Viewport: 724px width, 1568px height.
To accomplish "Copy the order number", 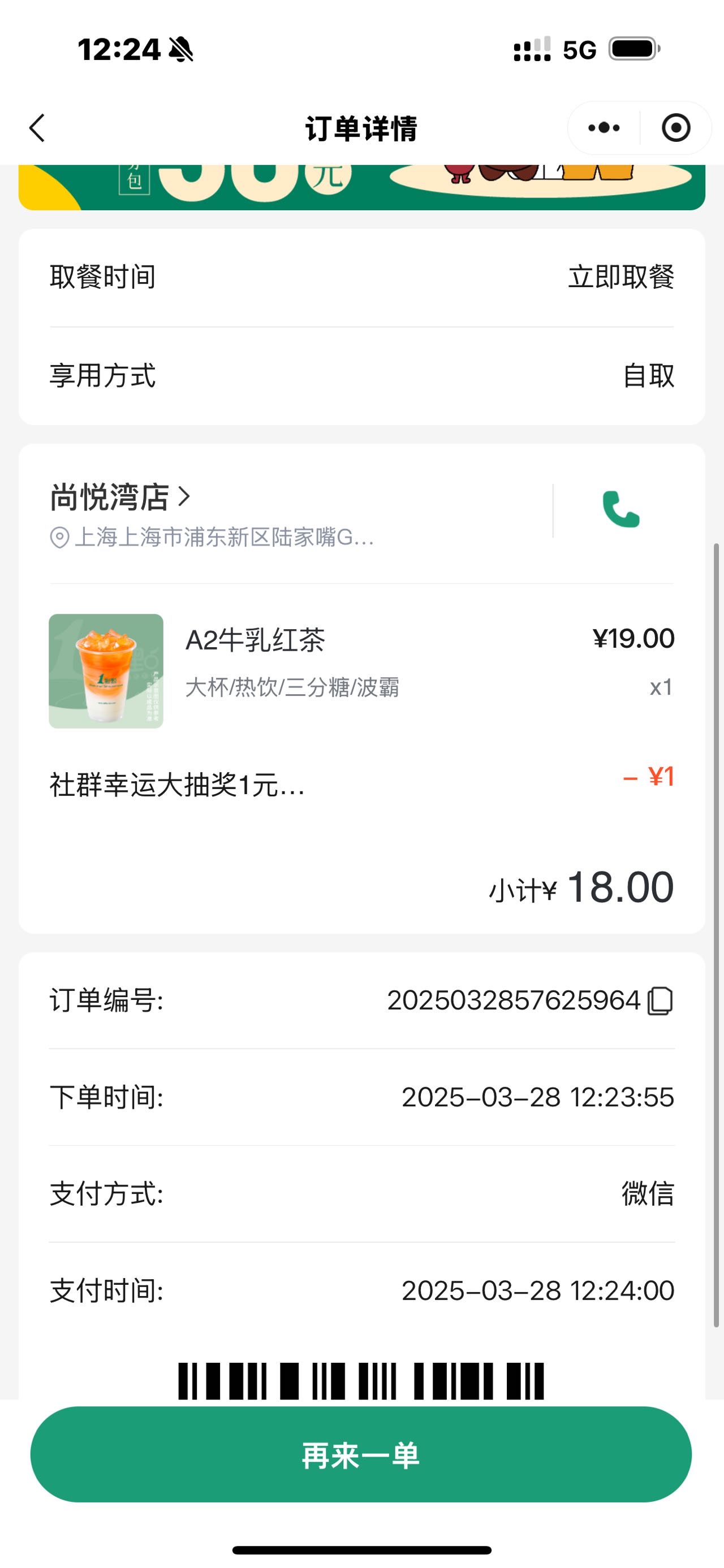I will [660, 1001].
